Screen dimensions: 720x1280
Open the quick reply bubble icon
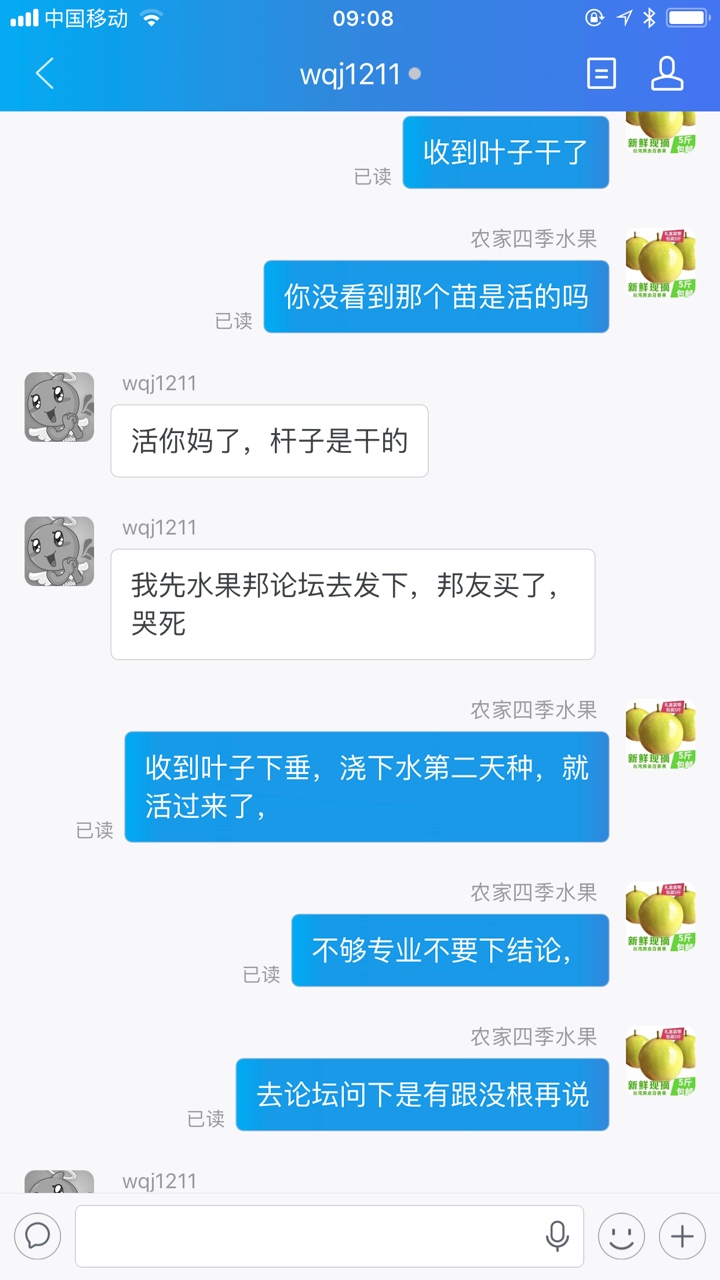[38, 1236]
